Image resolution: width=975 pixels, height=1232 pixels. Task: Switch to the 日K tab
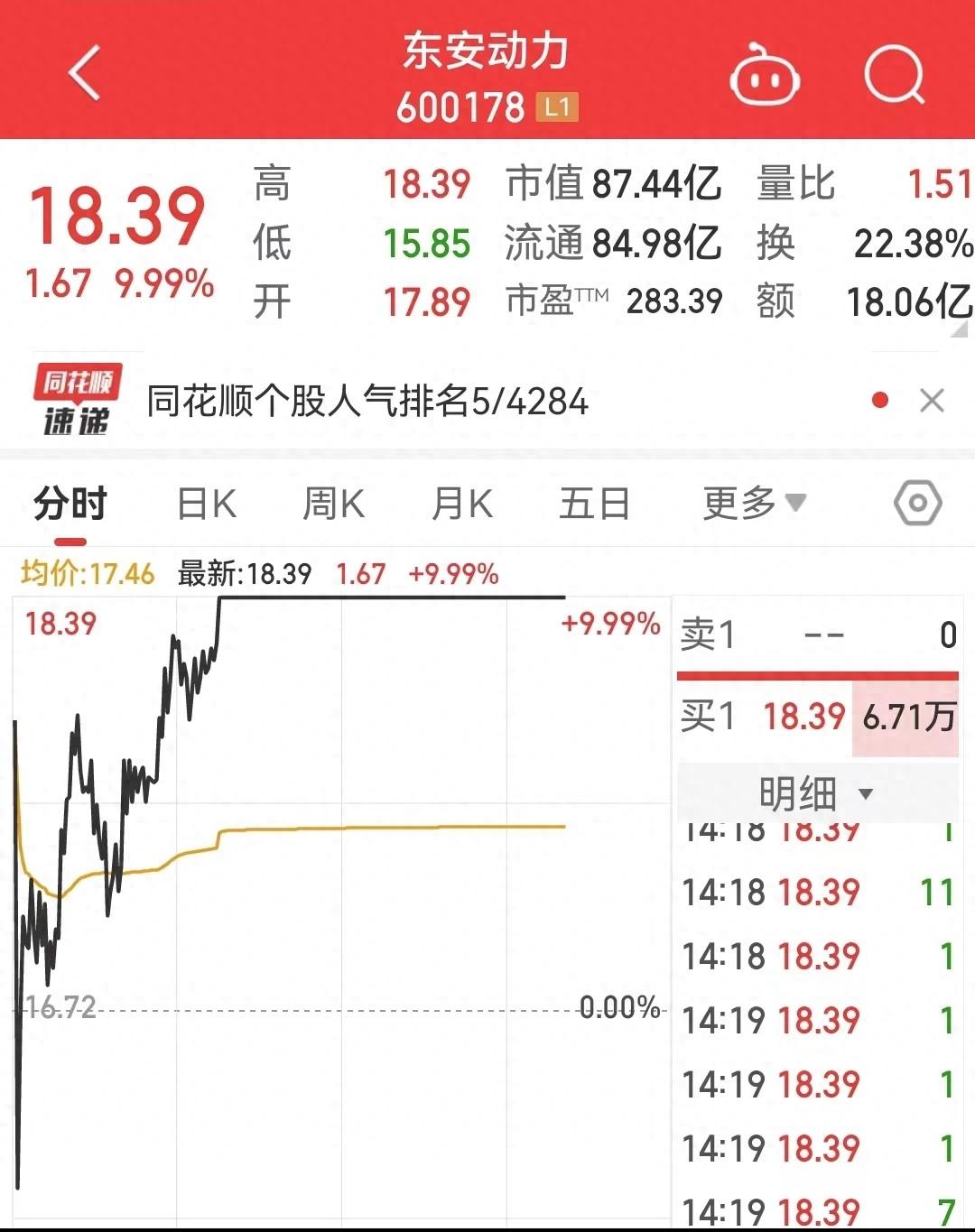pyautogui.click(x=206, y=502)
